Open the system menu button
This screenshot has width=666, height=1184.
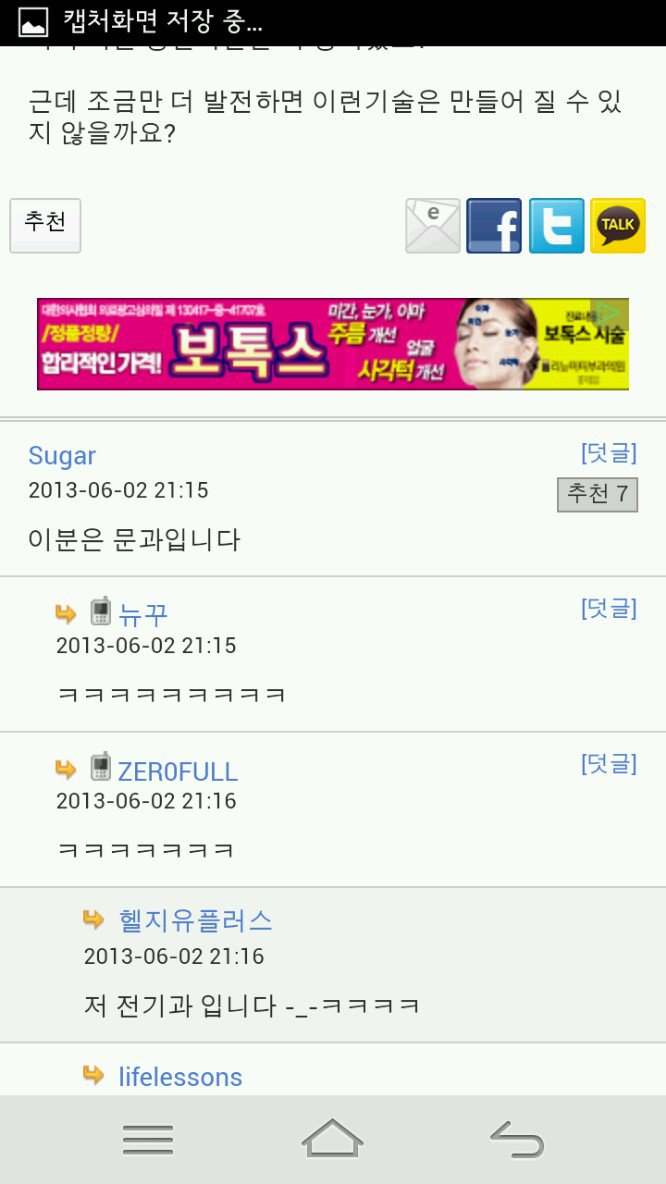tap(148, 1139)
